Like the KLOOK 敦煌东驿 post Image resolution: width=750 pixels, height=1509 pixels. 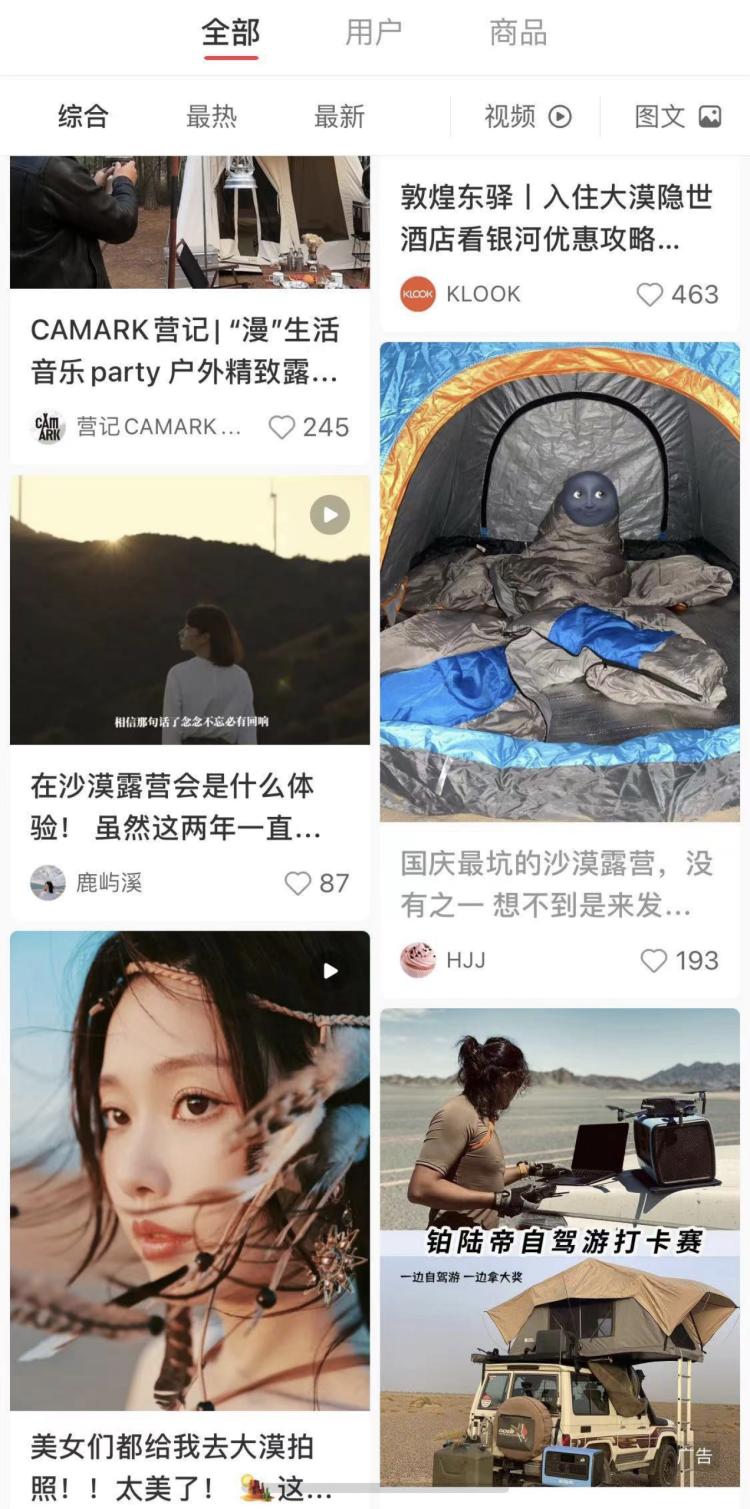[x=651, y=295]
